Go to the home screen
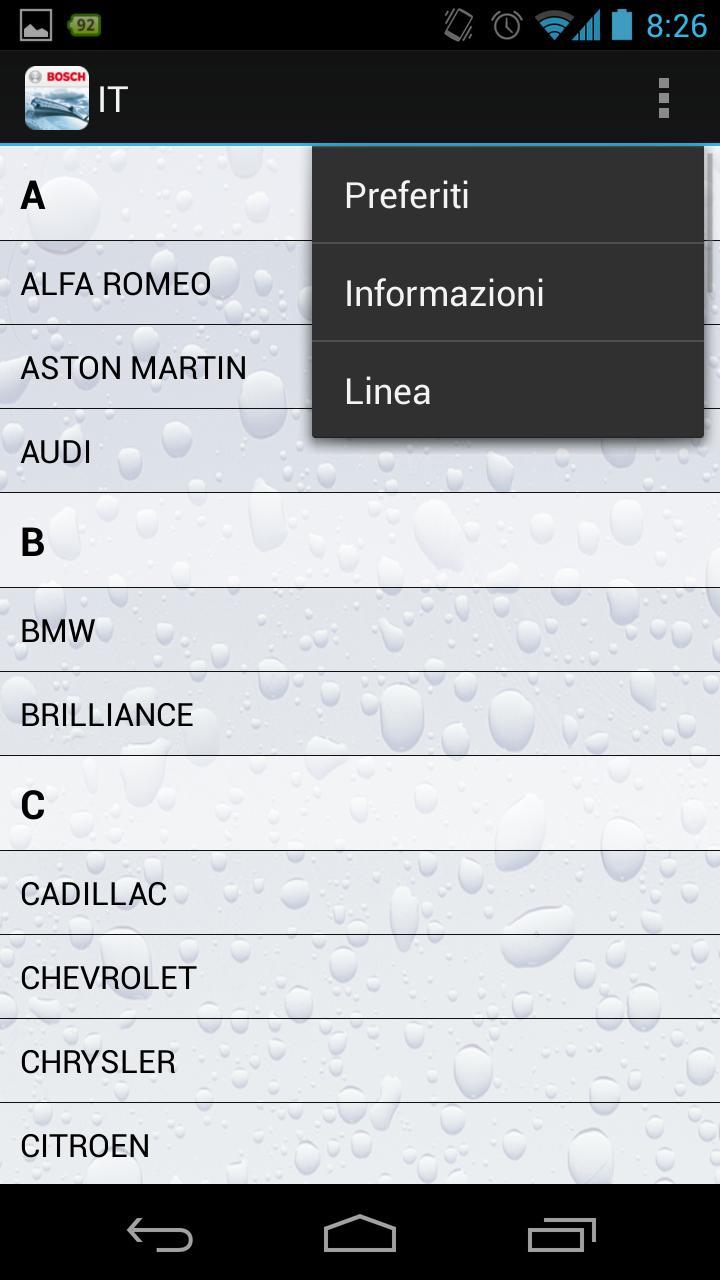 coord(360,1235)
